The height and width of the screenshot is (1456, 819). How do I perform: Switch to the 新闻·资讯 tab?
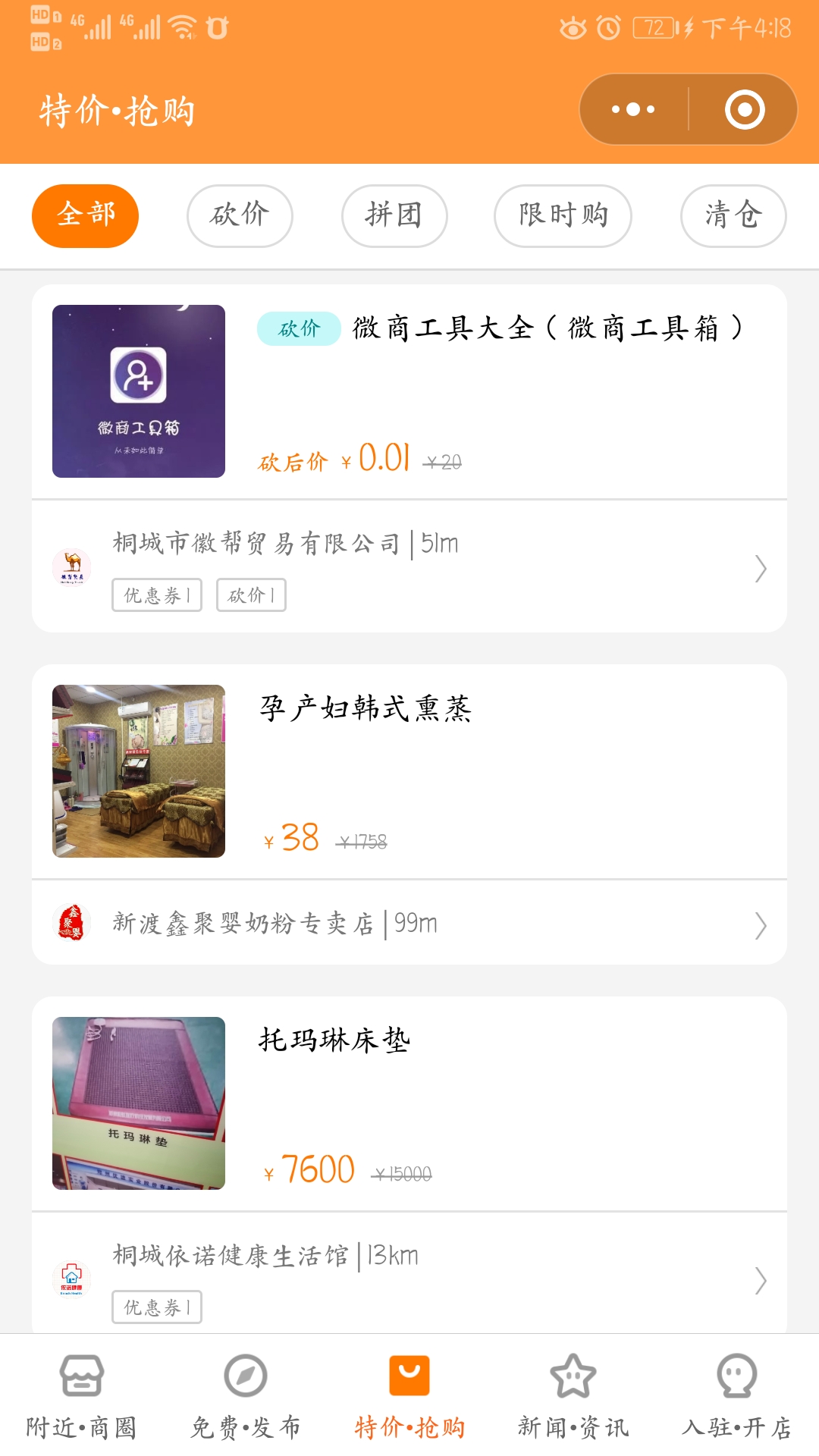pos(573,1395)
